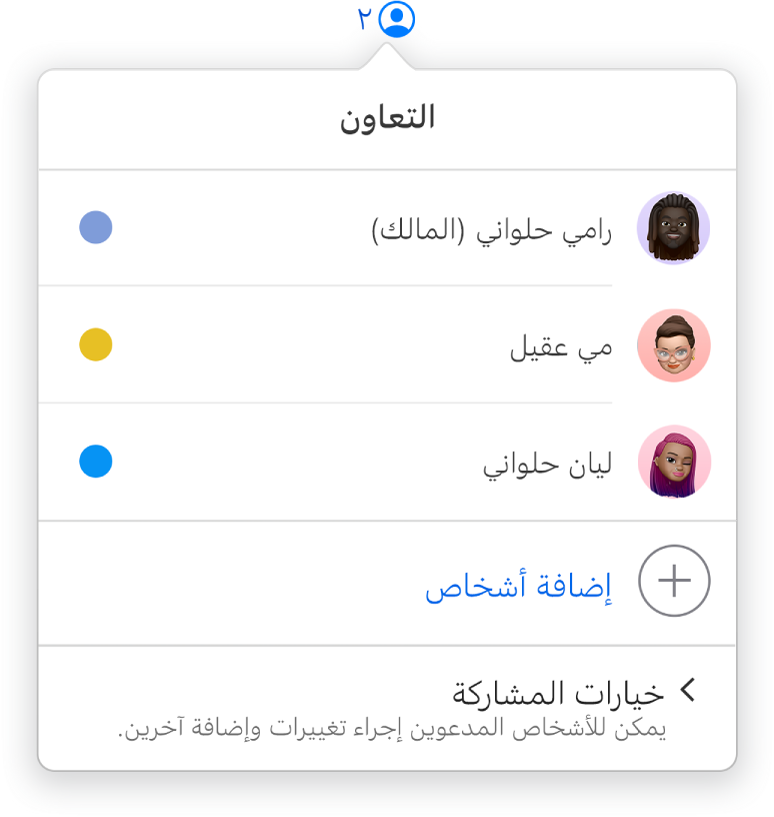Click the إضافة أشخاص link

coord(519,582)
